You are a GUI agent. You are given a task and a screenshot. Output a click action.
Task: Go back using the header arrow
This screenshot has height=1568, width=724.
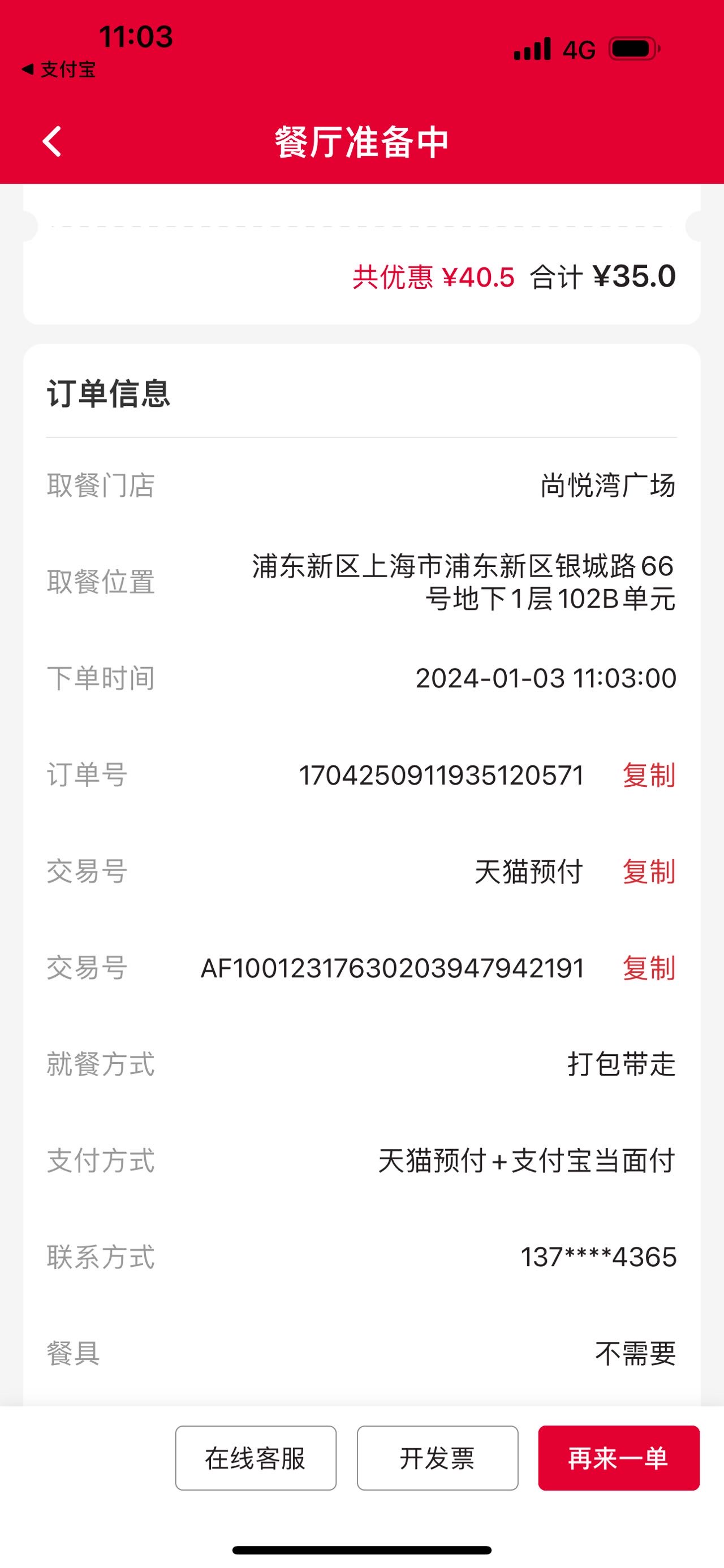click(x=53, y=142)
